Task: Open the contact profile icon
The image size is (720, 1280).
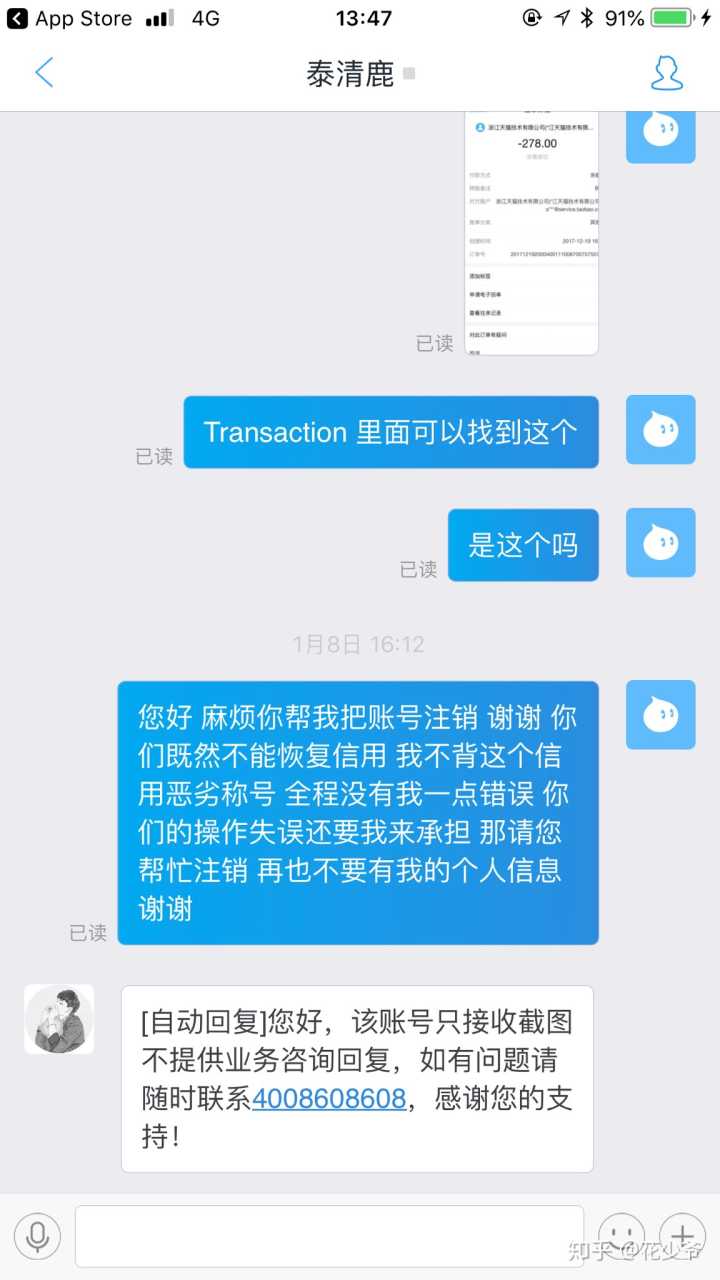Action: 666,73
